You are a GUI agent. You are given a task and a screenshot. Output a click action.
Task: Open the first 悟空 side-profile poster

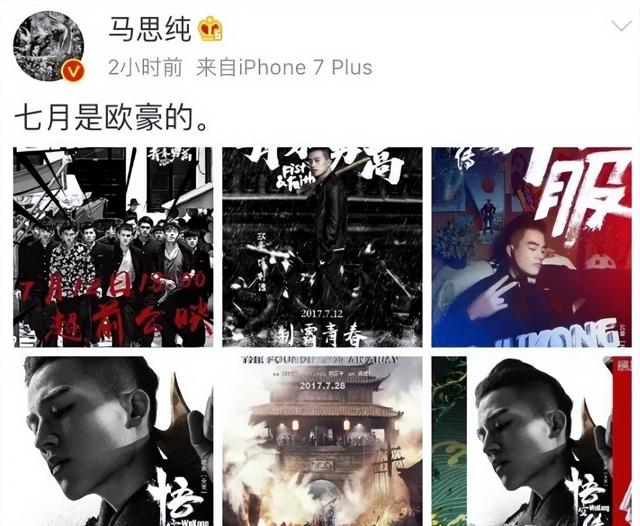tap(113, 441)
